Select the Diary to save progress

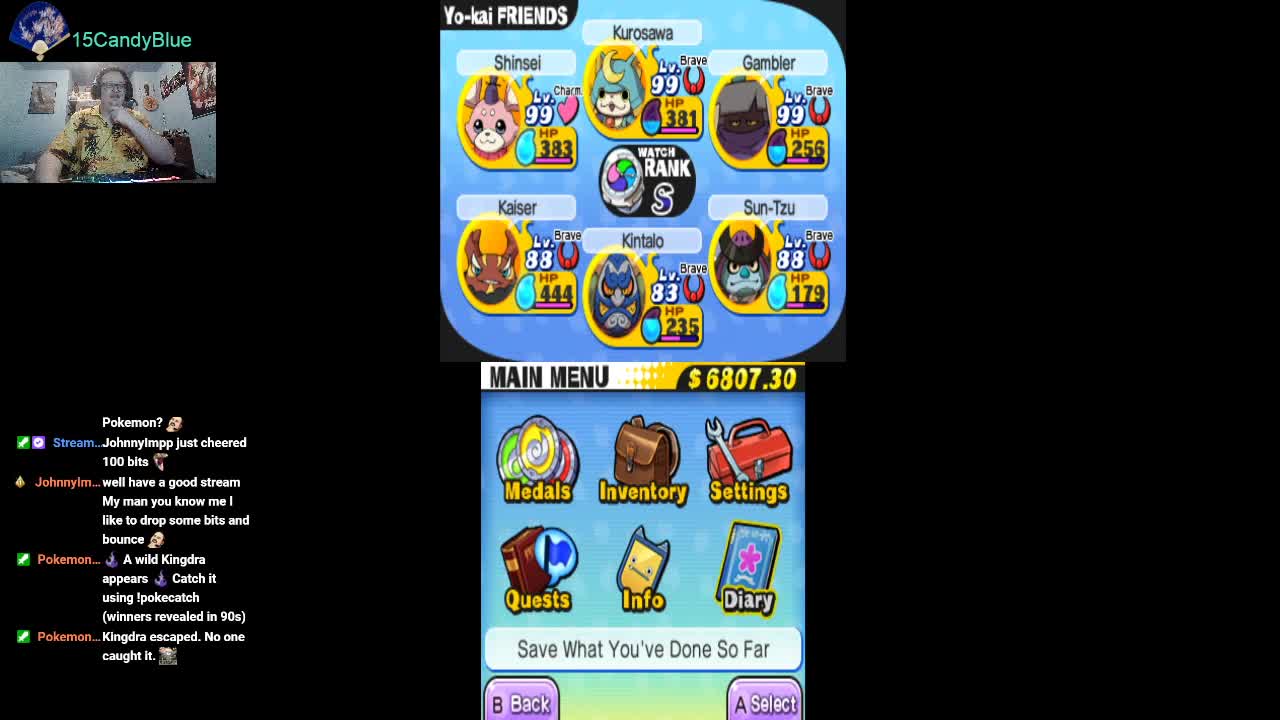coord(748,569)
